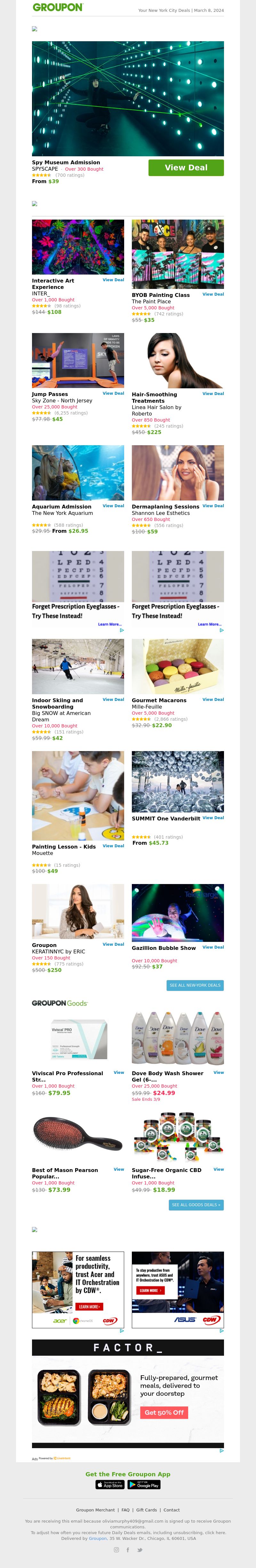View deal for Gazillion Bubble Show
Screen dimensions: 256x1568
213,947
